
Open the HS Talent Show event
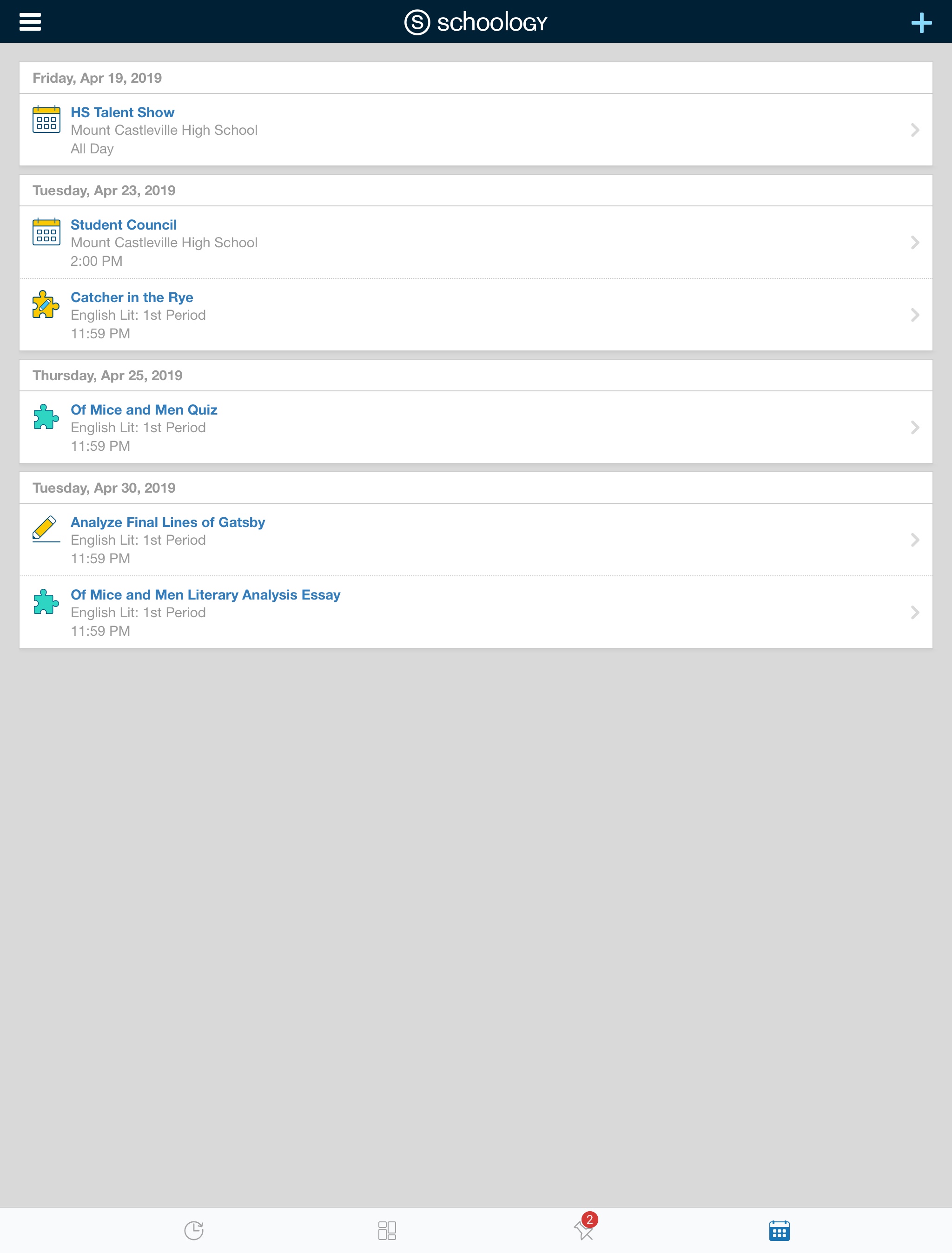pos(122,113)
